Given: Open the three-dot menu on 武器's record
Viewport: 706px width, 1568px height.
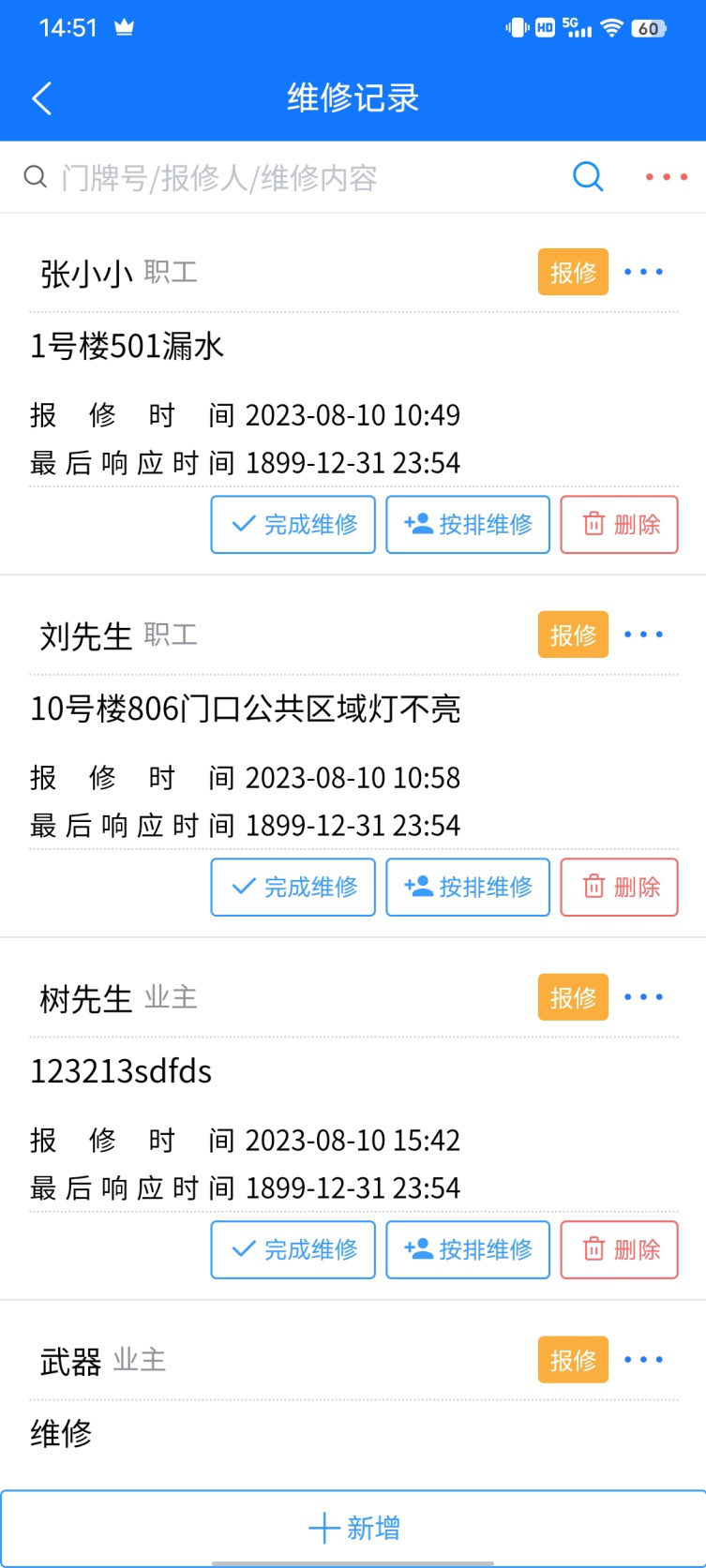Looking at the screenshot, I should [643, 1359].
